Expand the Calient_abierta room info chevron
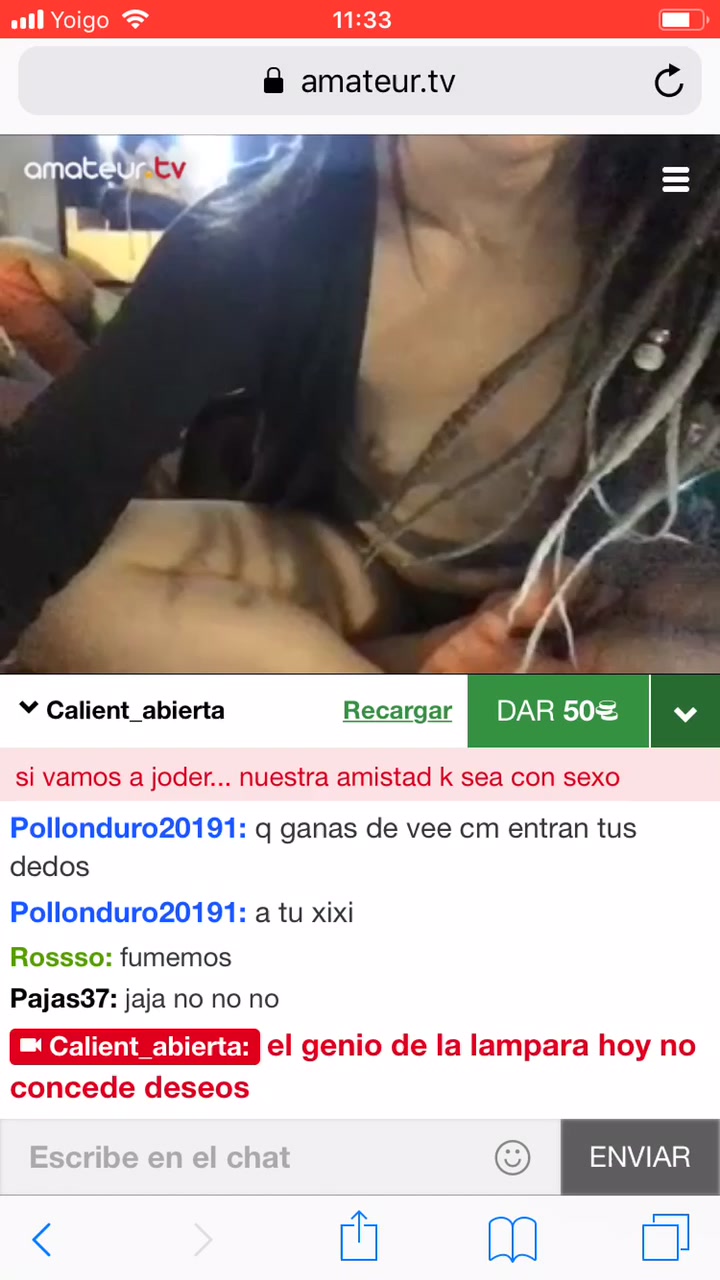This screenshot has height=1280, width=720. [x=29, y=709]
